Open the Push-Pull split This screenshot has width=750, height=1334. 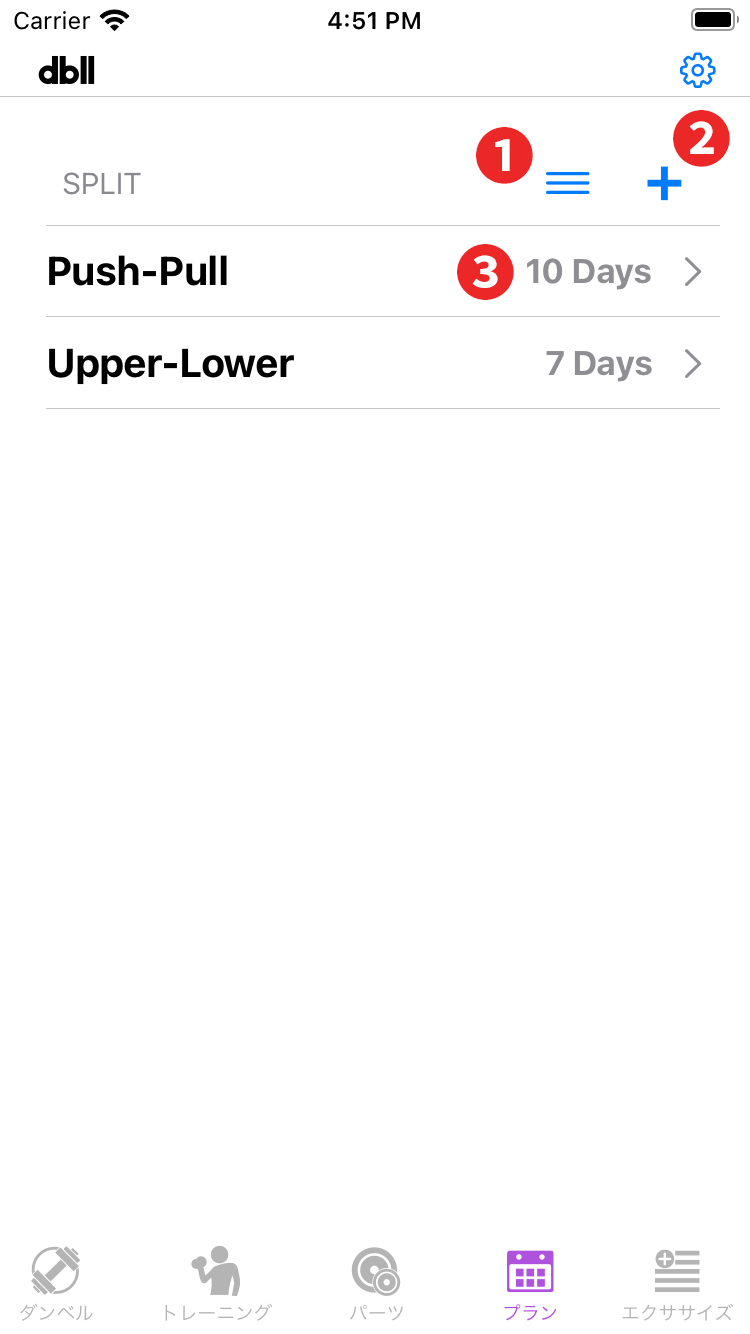point(382,272)
